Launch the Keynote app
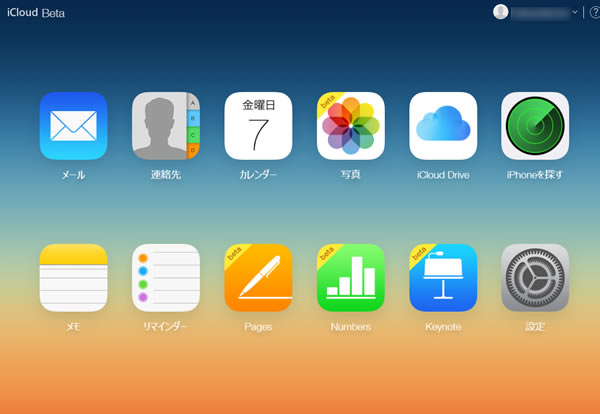The height and width of the screenshot is (414, 600). (443, 278)
